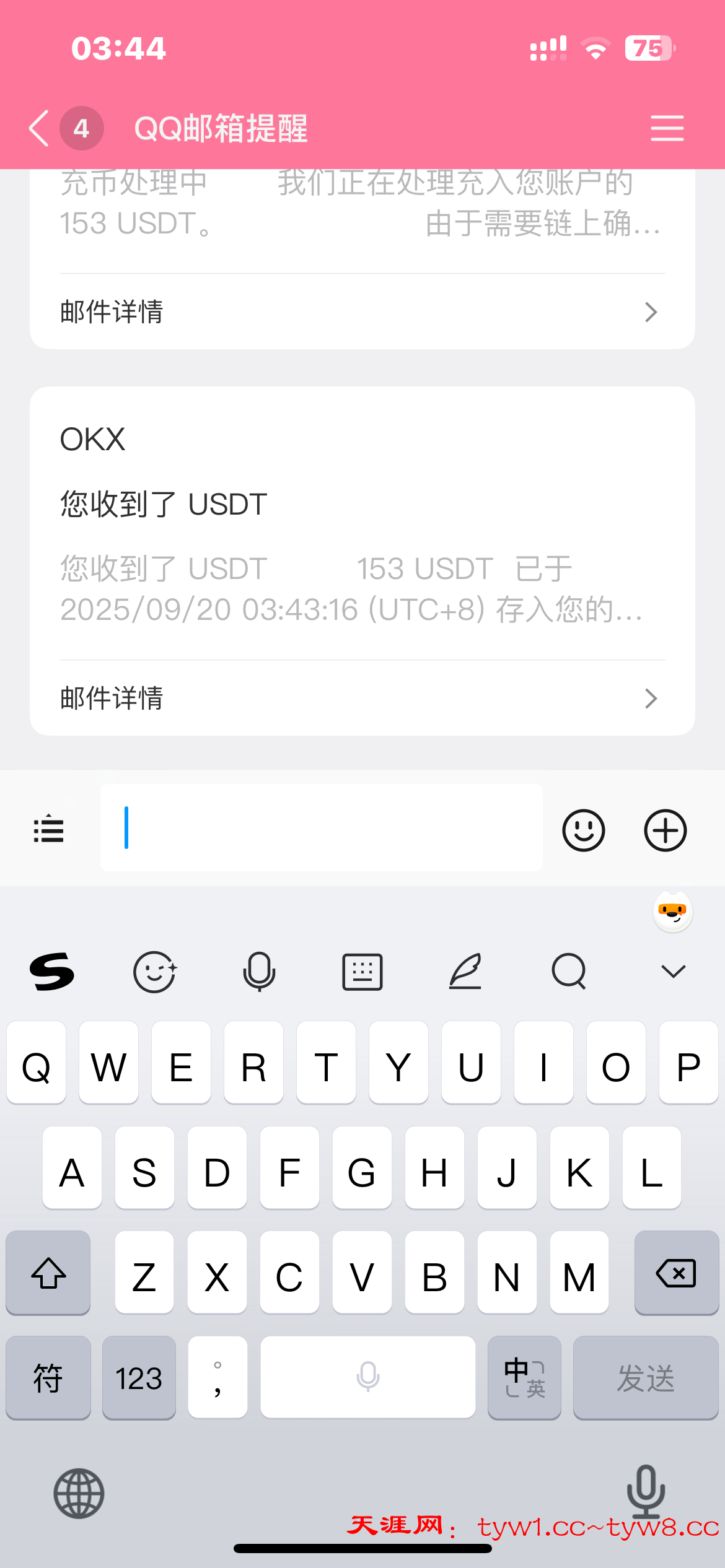Image resolution: width=725 pixels, height=1568 pixels.
Task: Toggle Chinese/English input with 中英 key
Action: [x=524, y=1378]
